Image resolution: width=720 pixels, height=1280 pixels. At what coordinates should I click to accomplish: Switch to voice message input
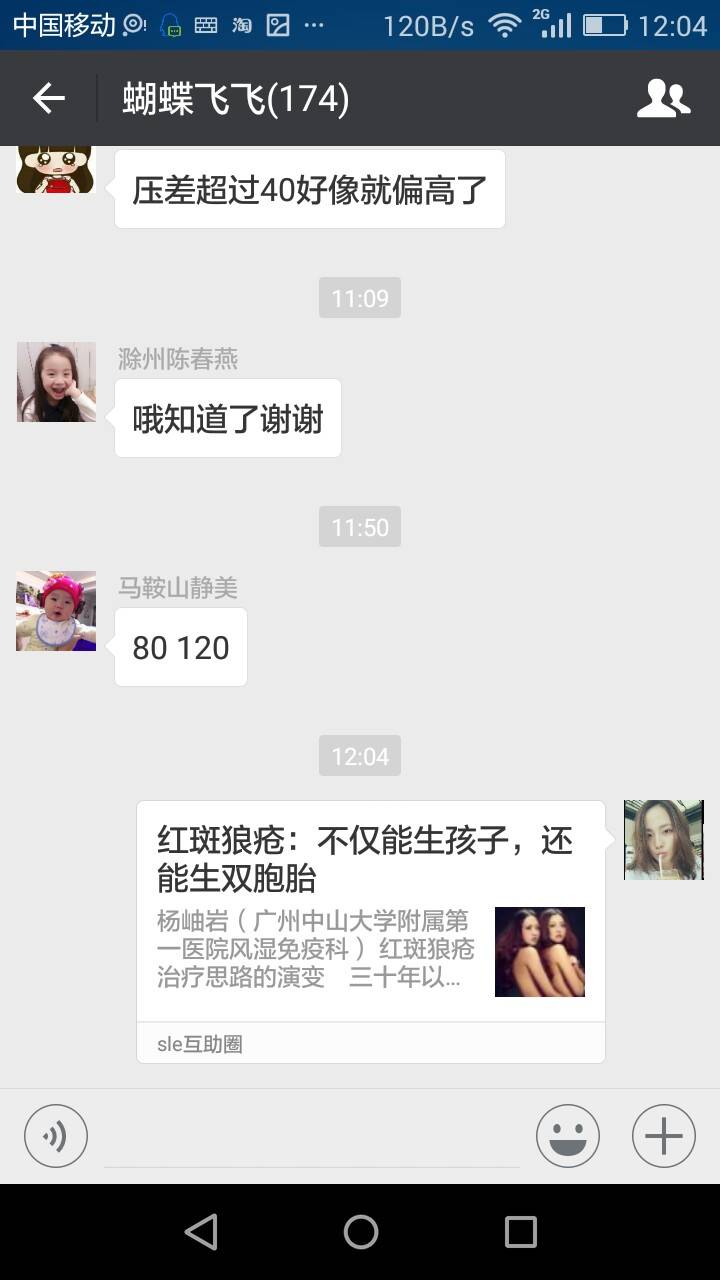point(56,1136)
